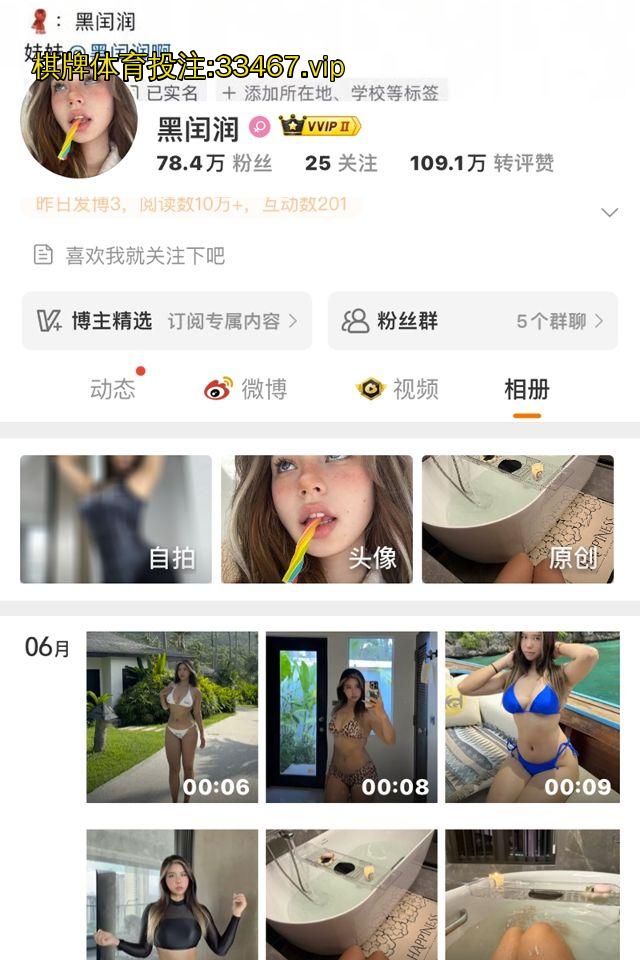
Task: Open the 原创 album
Action: (517, 519)
